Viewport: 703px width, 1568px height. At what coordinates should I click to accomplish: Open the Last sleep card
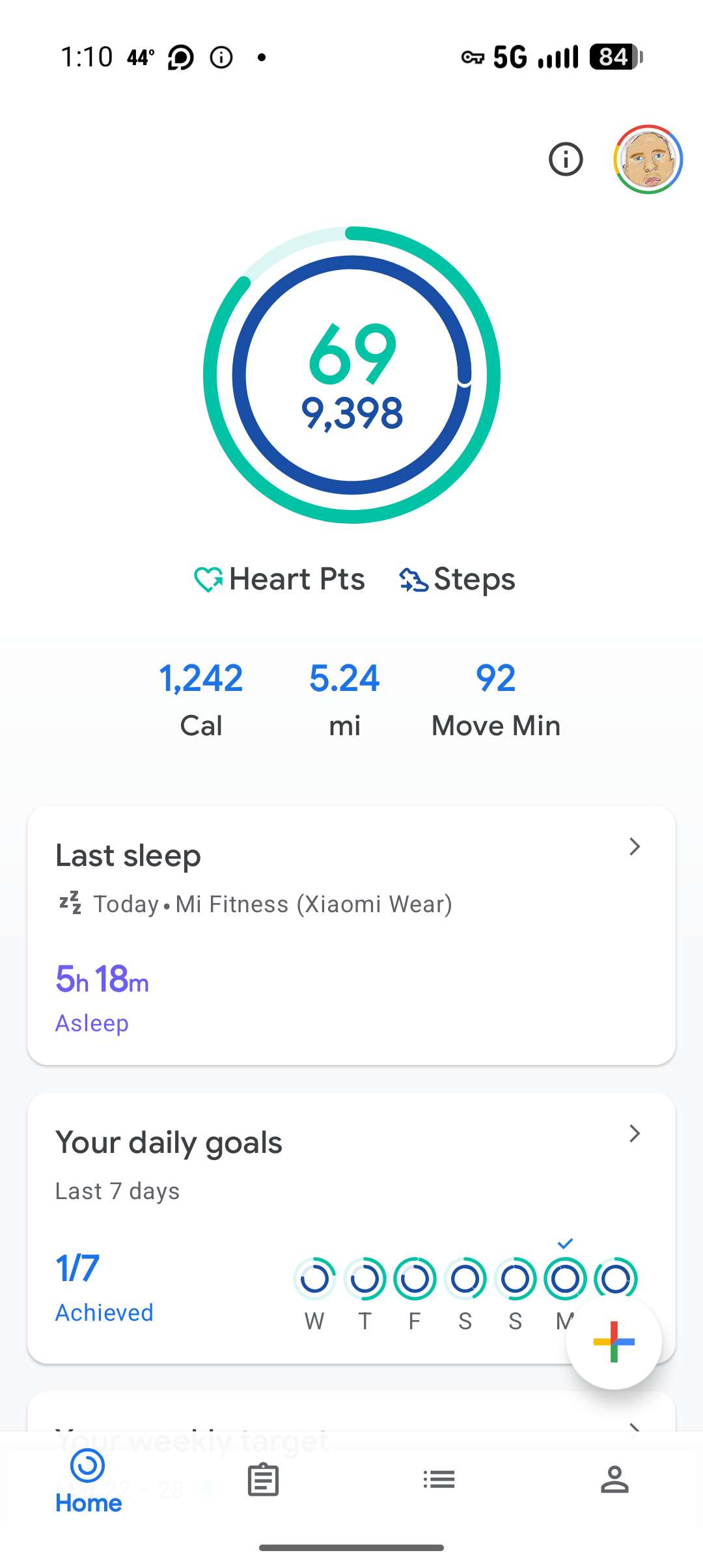[351, 935]
